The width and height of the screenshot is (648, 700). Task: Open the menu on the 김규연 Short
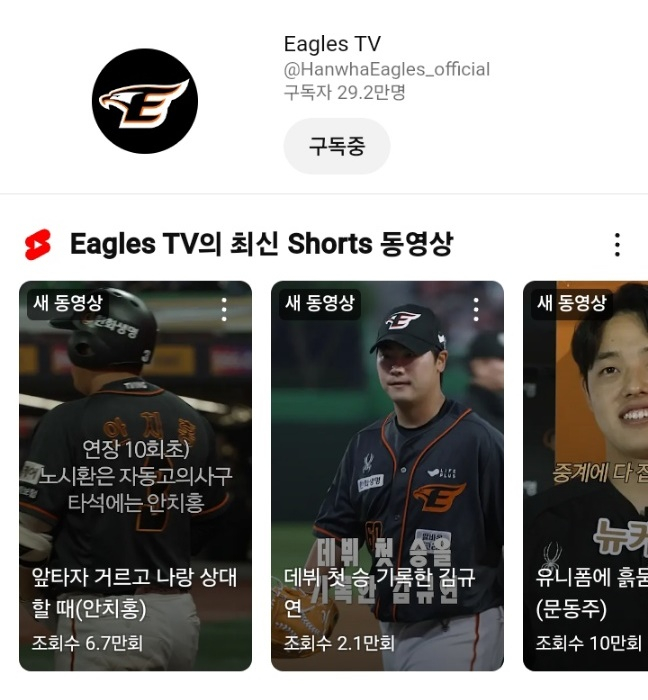(x=476, y=310)
